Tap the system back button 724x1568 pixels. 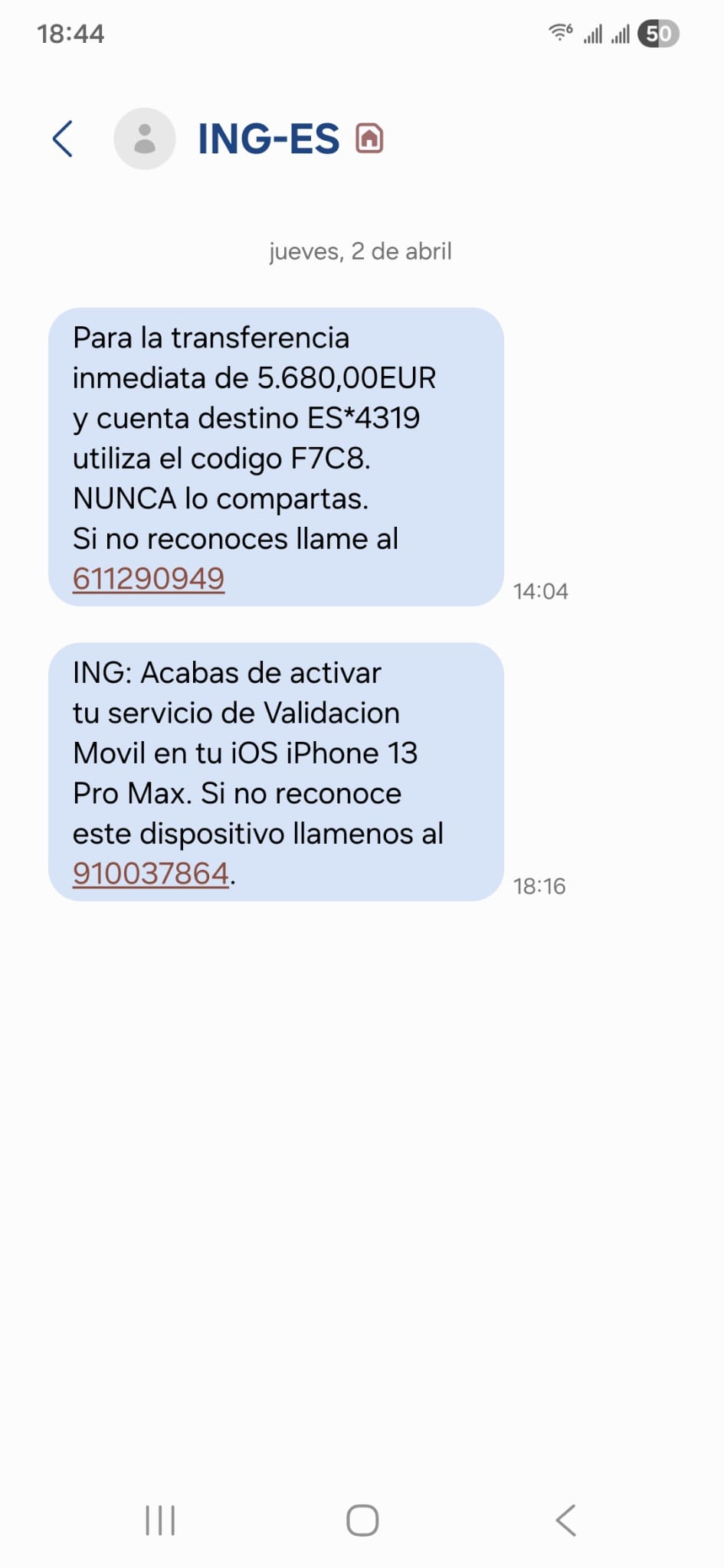[565, 1521]
